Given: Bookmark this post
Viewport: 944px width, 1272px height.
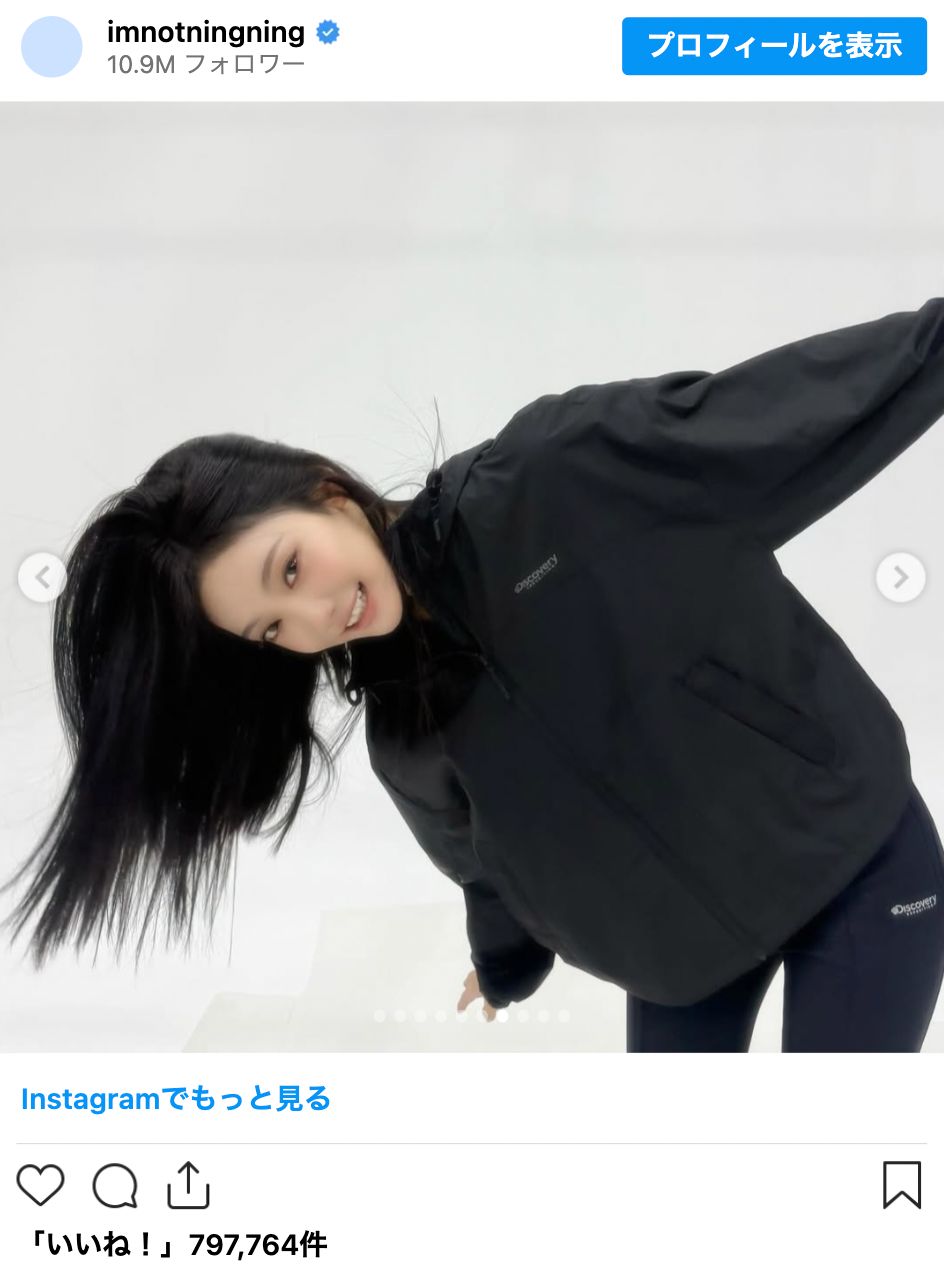Looking at the screenshot, I should pyautogui.click(x=901, y=1186).
